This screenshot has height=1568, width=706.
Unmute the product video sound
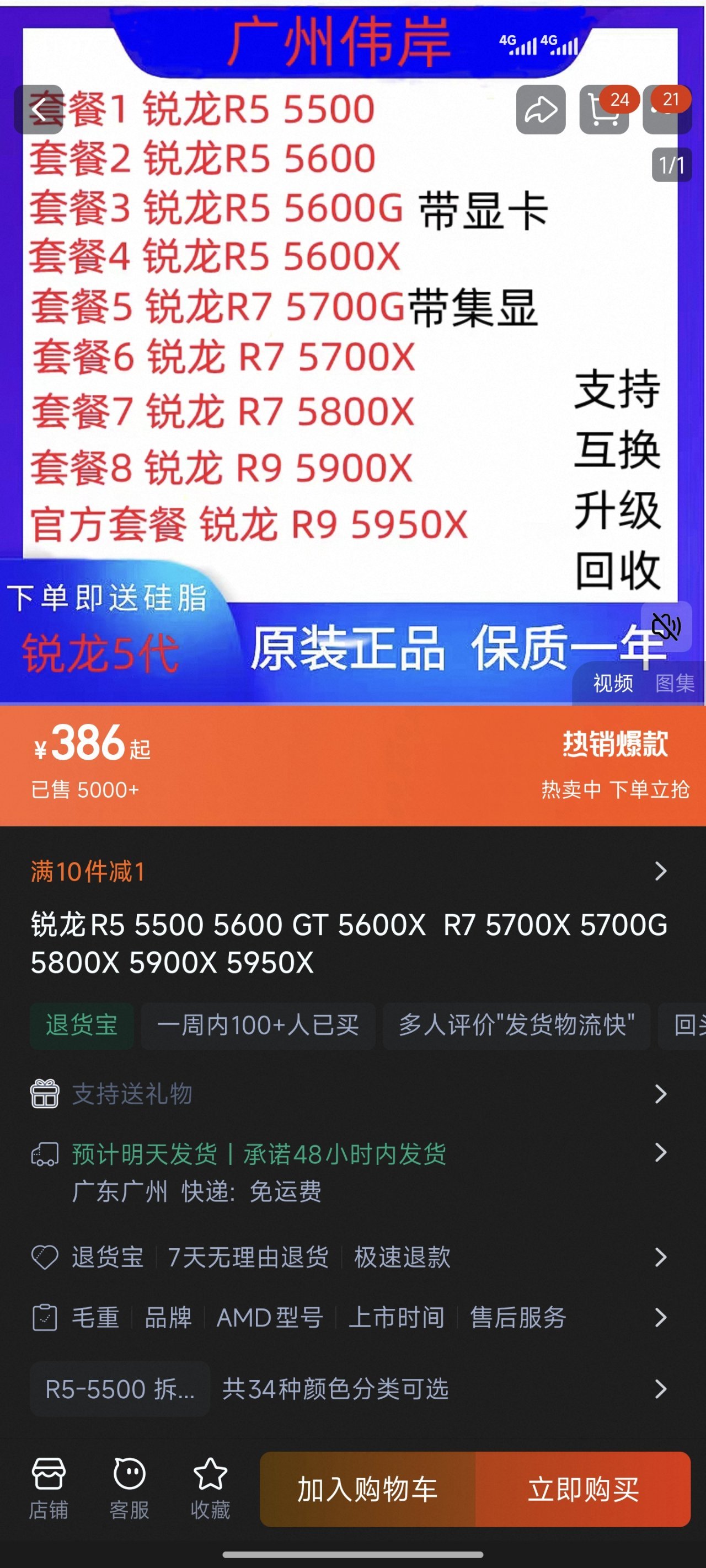666,626
